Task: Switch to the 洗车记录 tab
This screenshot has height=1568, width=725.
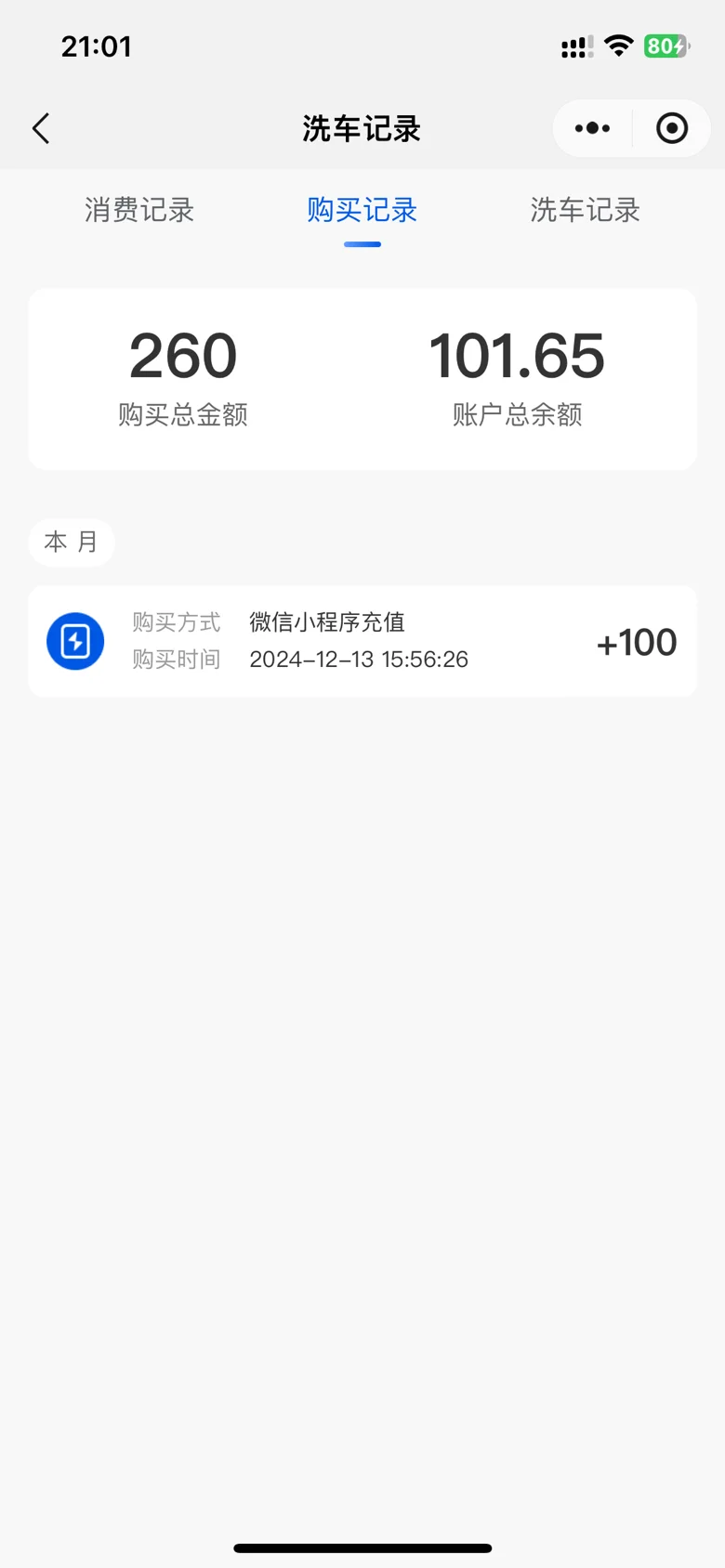Action: (x=586, y=210)
